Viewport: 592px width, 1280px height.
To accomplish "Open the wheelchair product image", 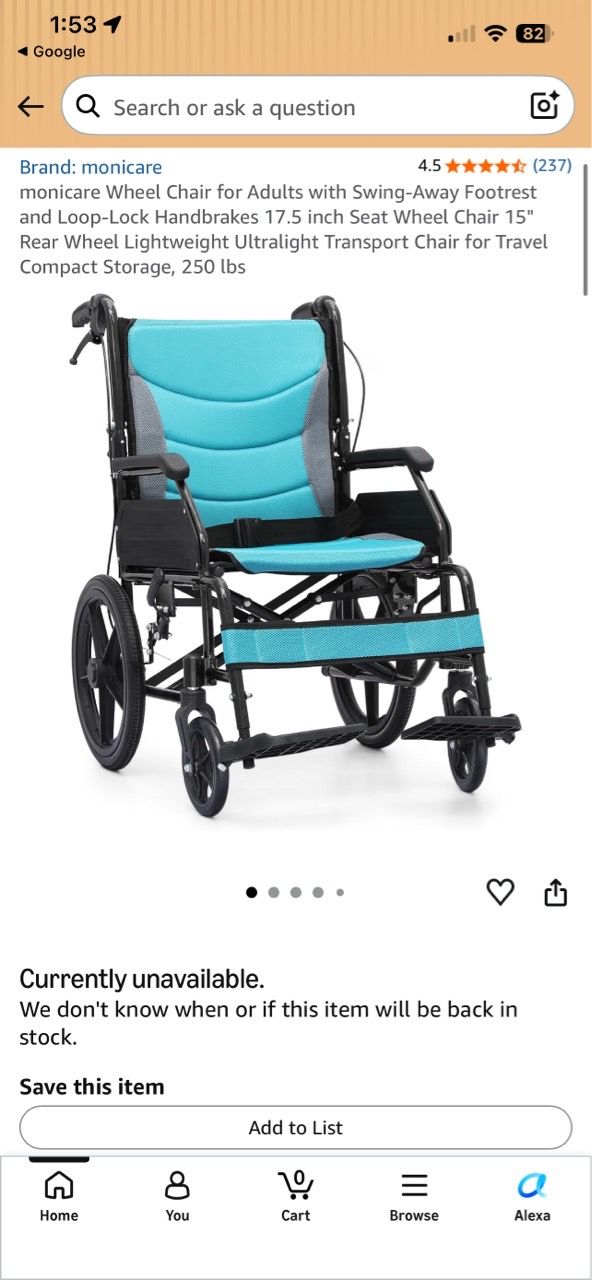I will tap(296, 555).
